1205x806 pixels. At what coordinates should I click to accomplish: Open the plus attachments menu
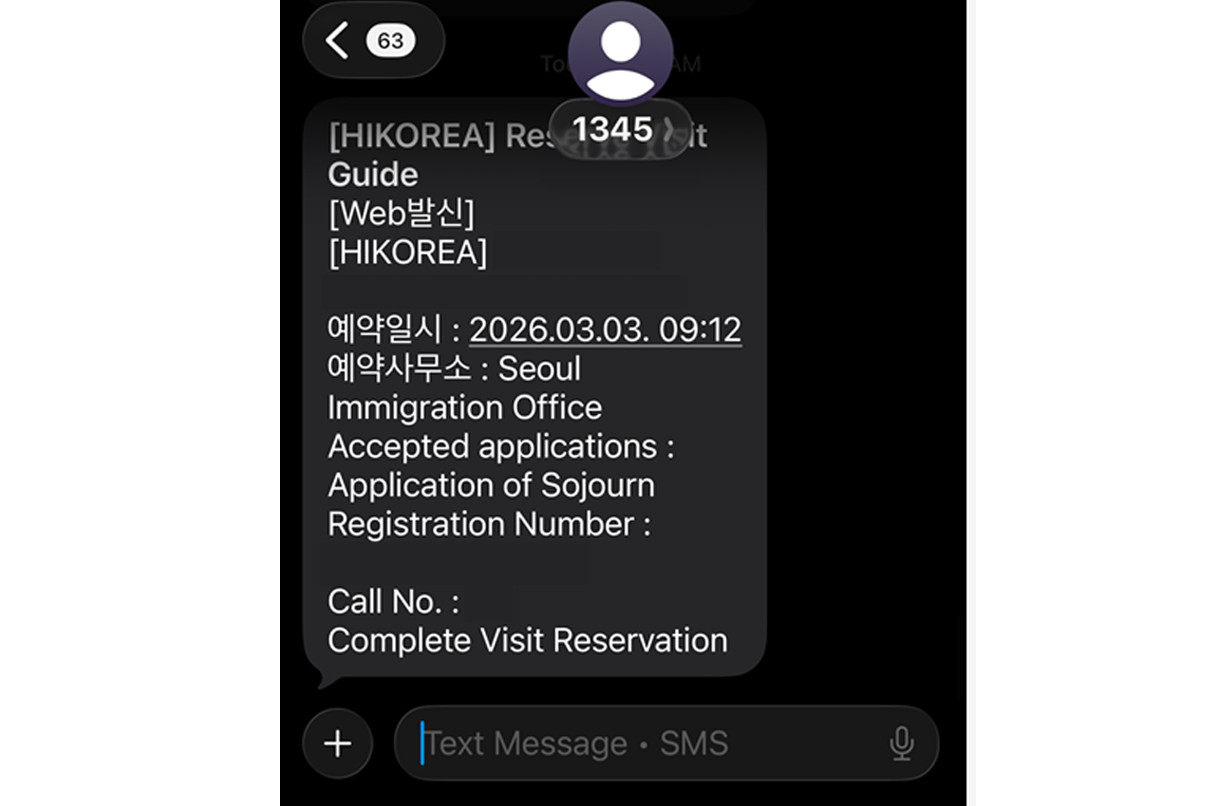coord(338,743)
